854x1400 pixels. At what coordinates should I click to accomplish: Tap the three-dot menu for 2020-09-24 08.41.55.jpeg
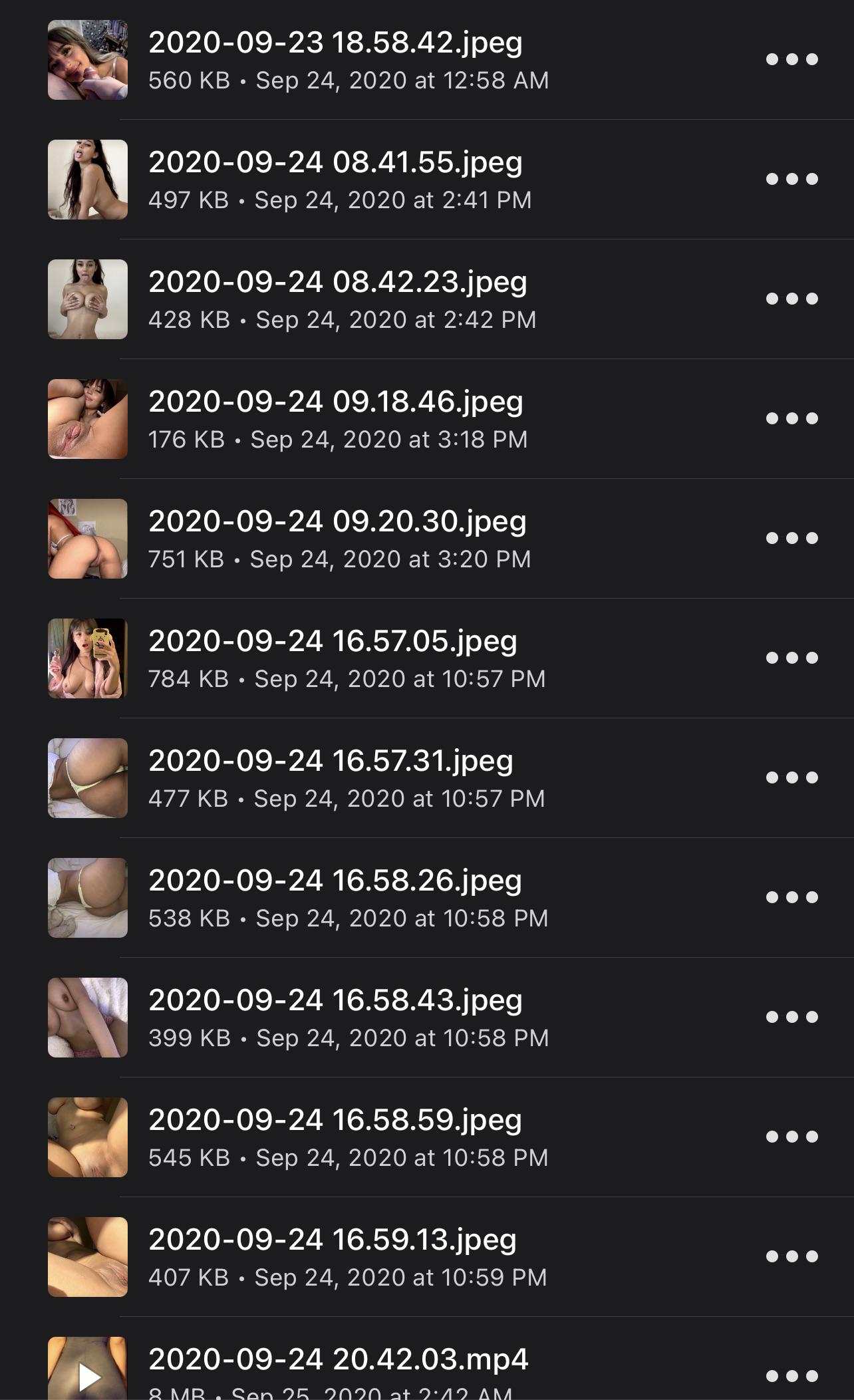click(x=791, y=179)
